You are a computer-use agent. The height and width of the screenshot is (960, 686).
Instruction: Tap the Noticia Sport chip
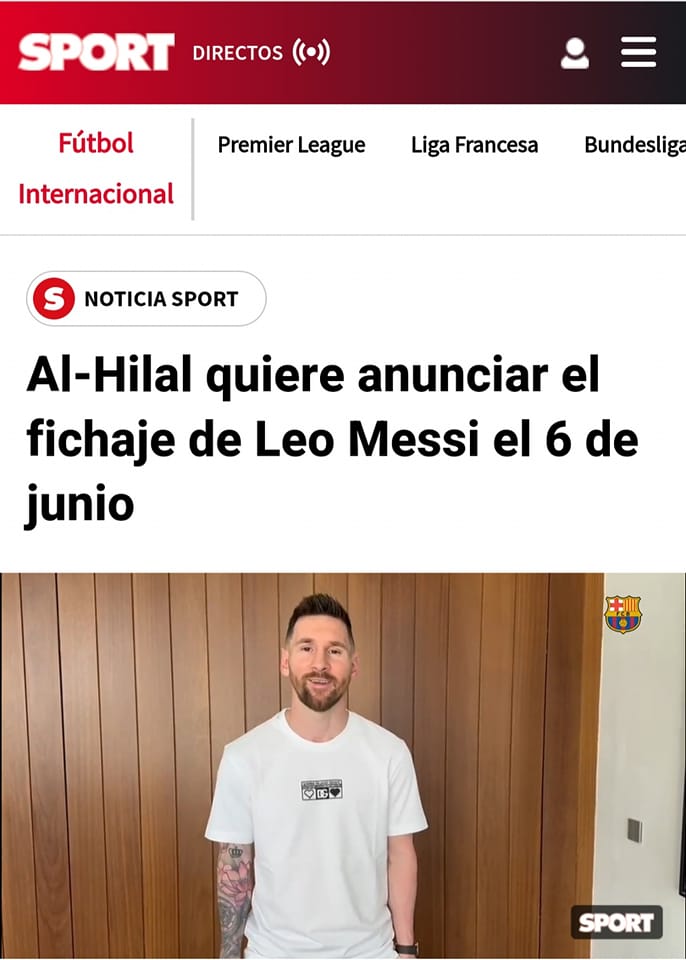point(146,298)
